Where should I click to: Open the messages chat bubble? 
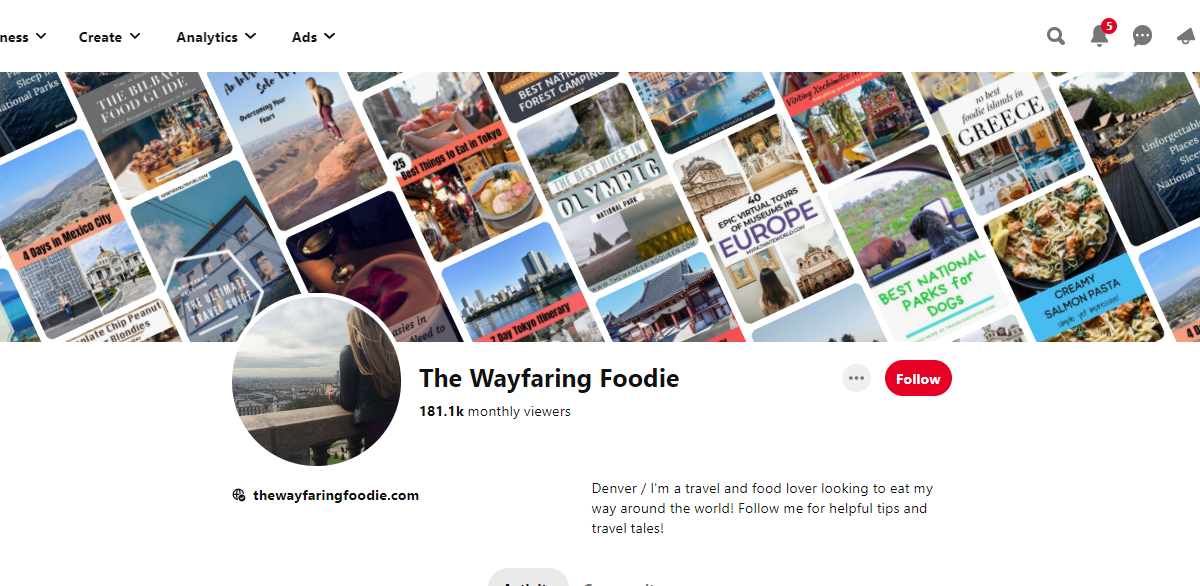(1142, 37)
